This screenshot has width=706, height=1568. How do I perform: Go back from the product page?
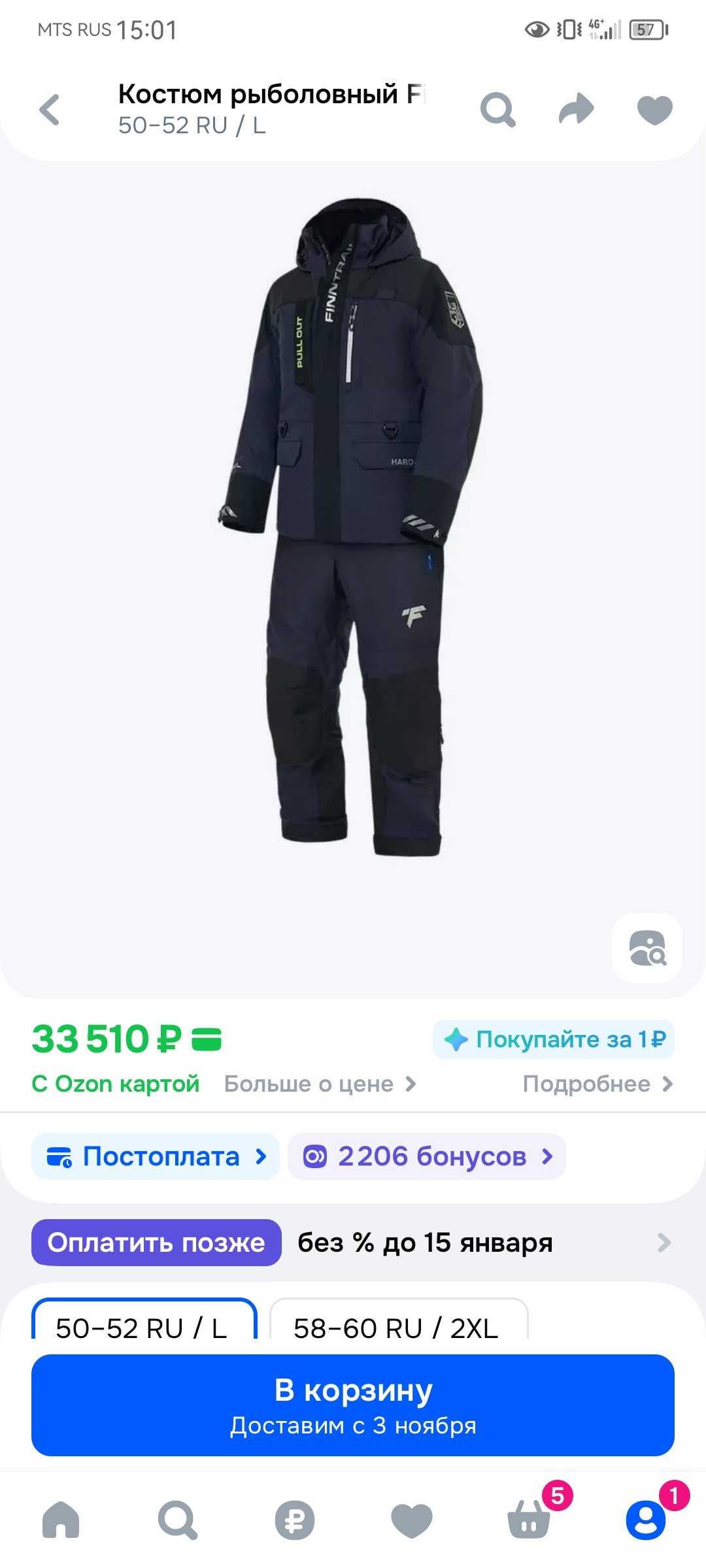(50, 110)
